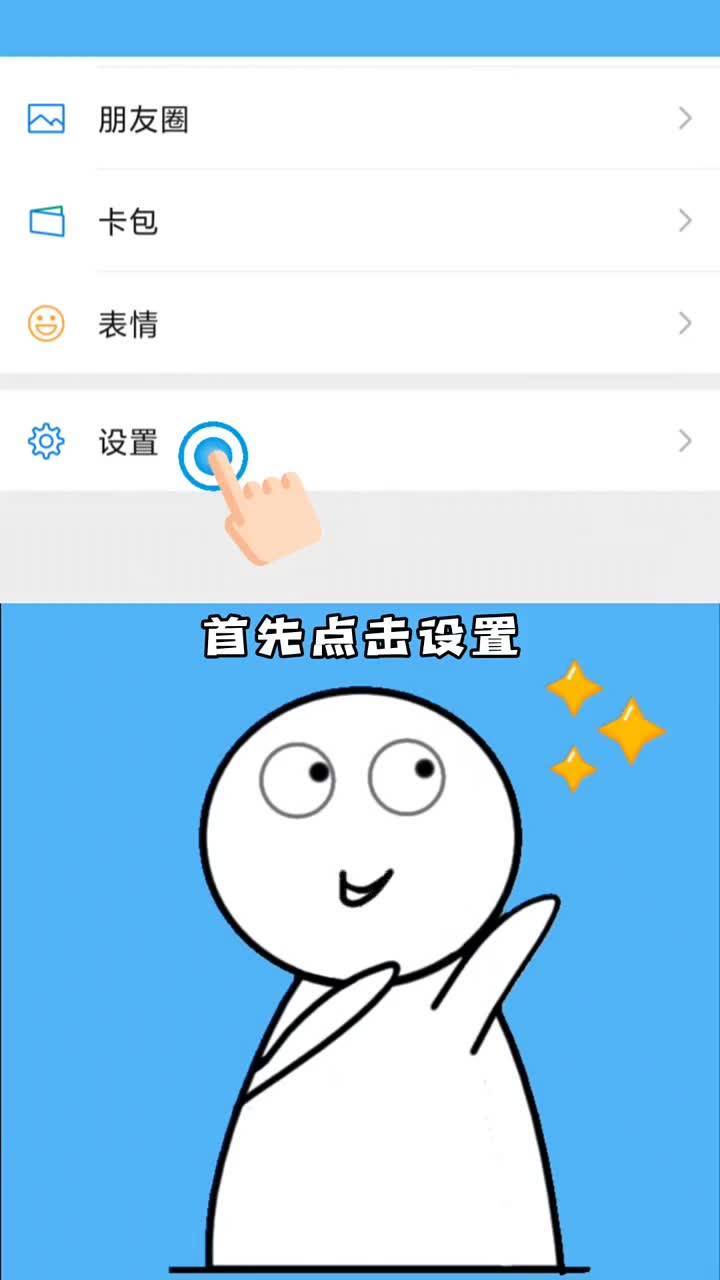The image size is (720, 1280).
Task: Click the cartoon character's face
Action: click(355, 830)
